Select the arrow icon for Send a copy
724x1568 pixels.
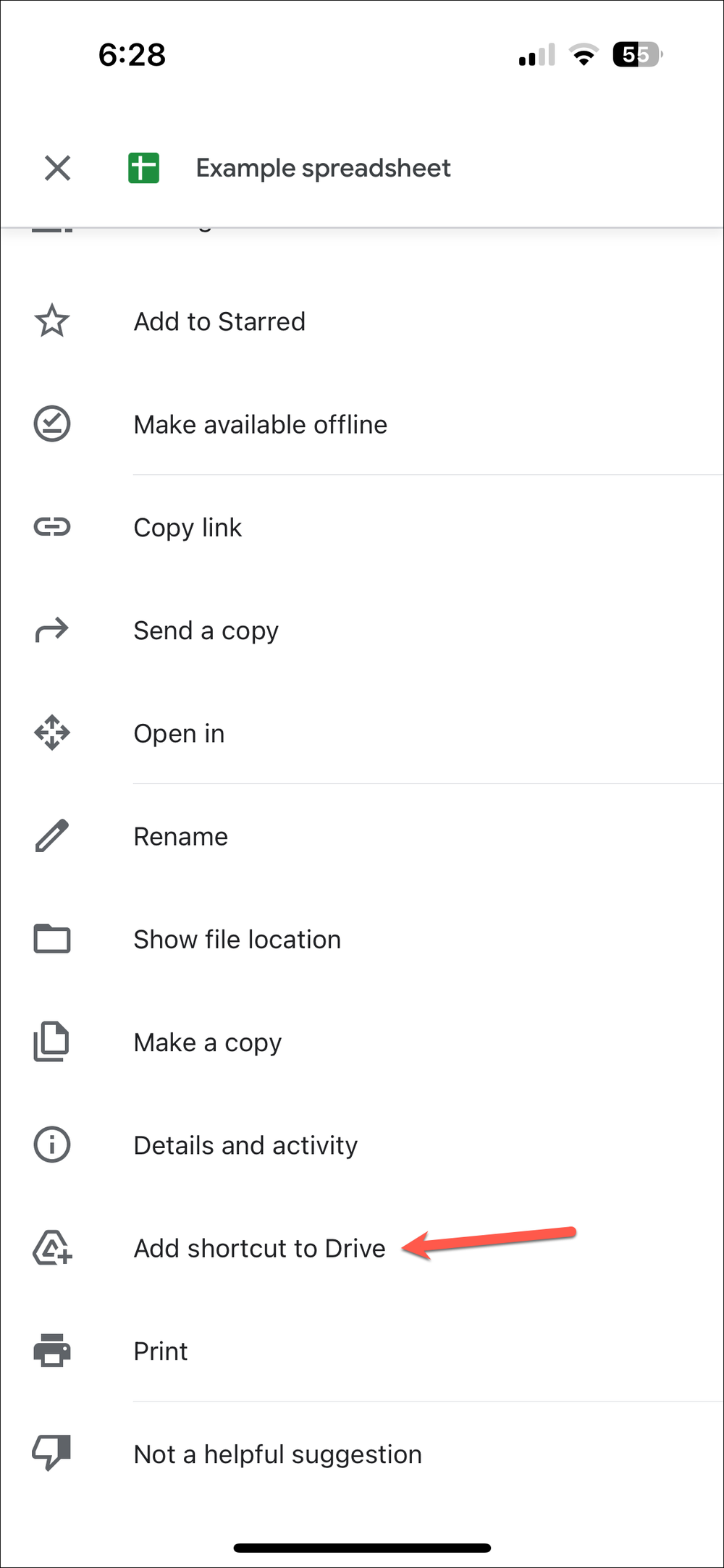[x=51, y=630]
